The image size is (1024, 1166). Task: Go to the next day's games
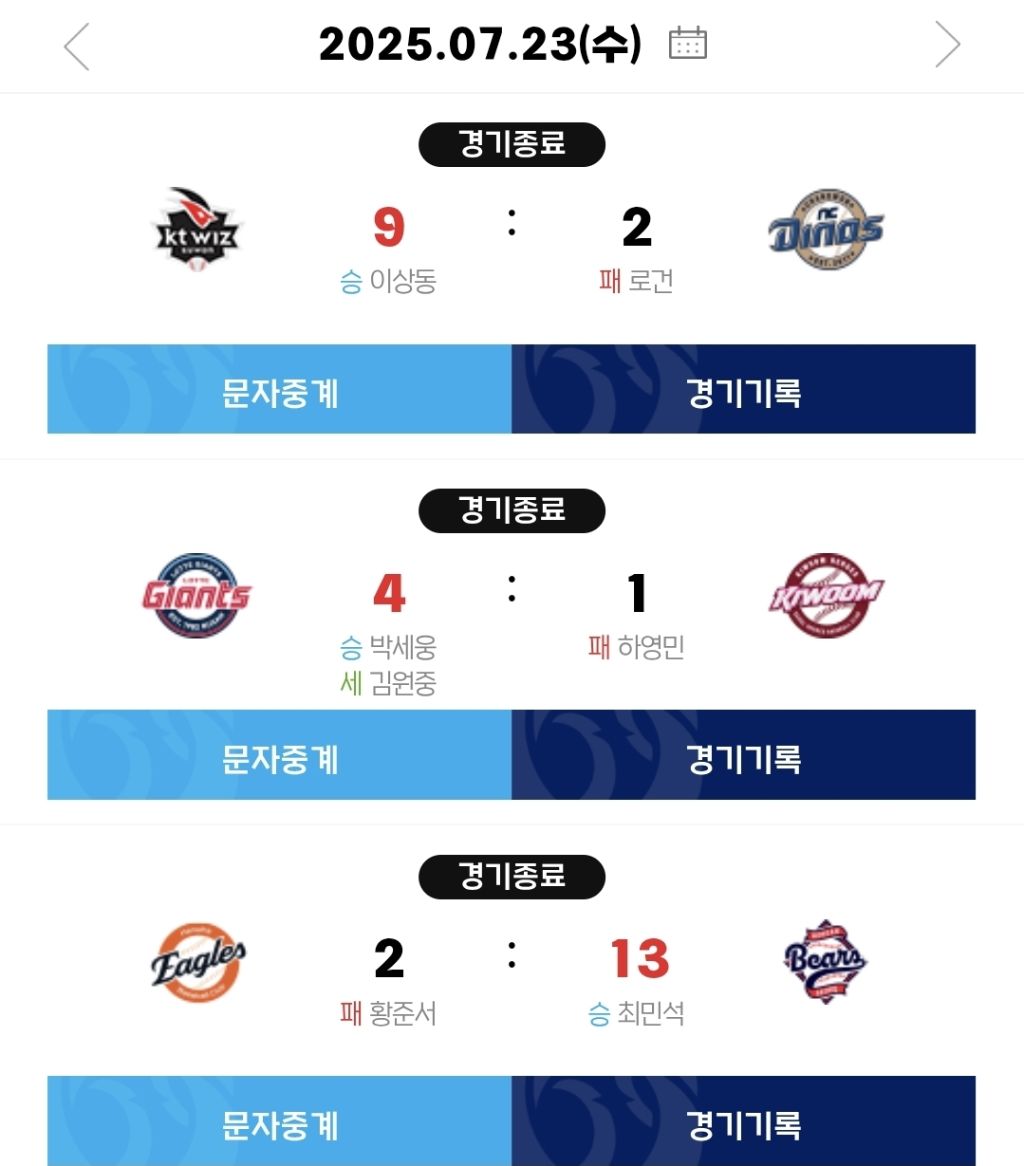tap(947, 45)
